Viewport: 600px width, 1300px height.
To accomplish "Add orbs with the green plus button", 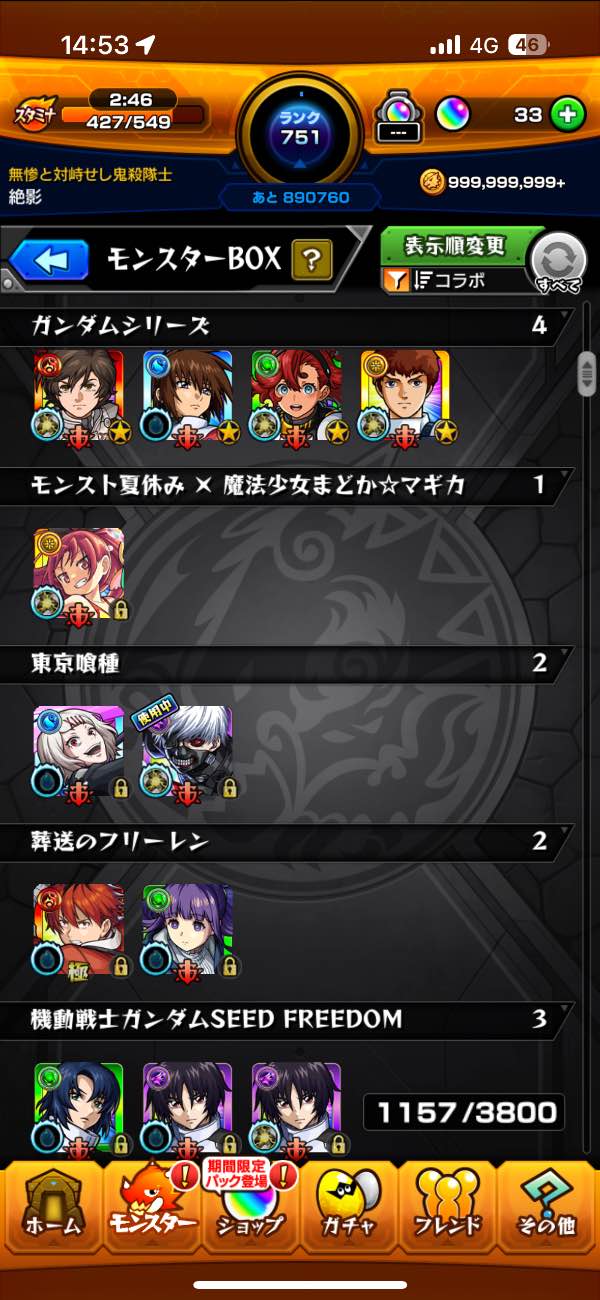I will 567,115.
